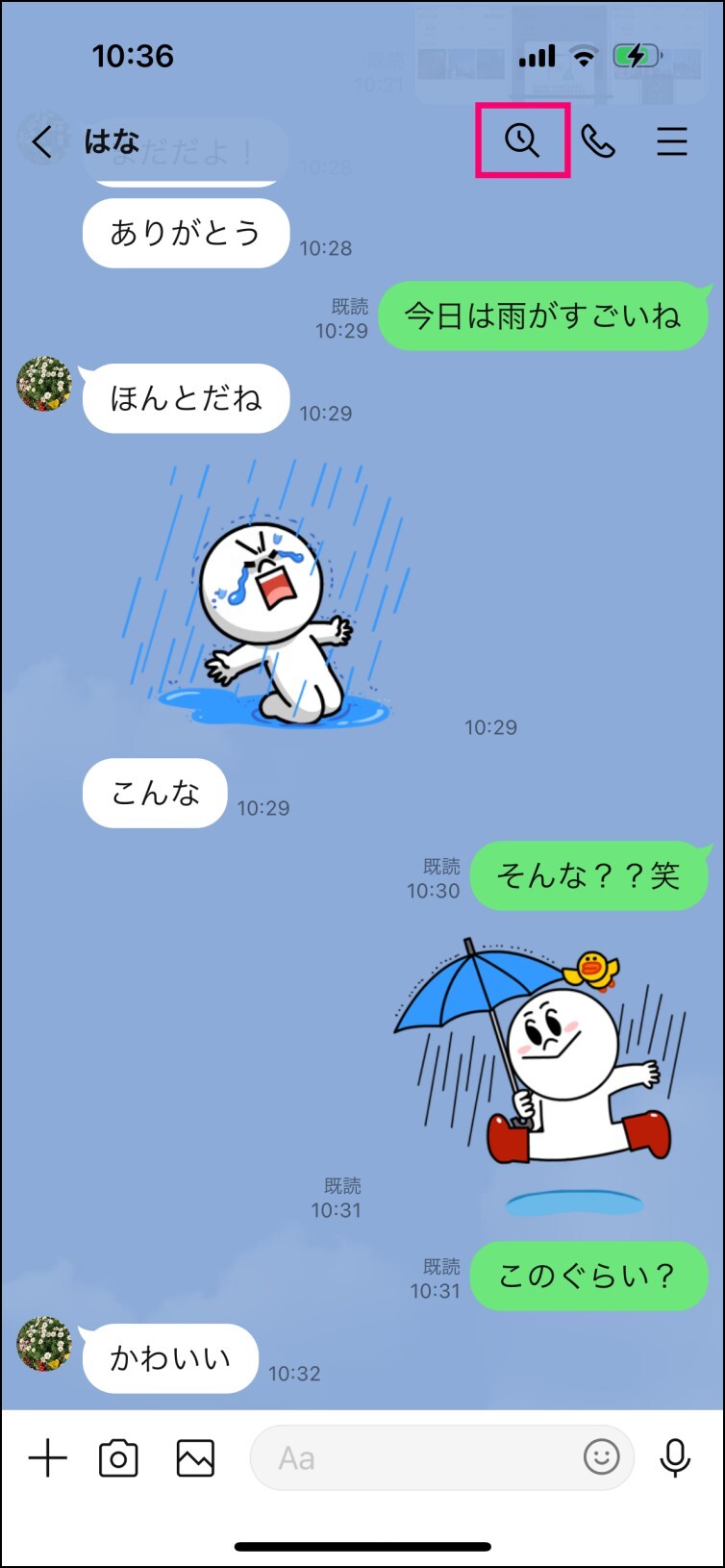Open the plus attachment menu
725x1568 pixels.
[x=47, y=1458]
